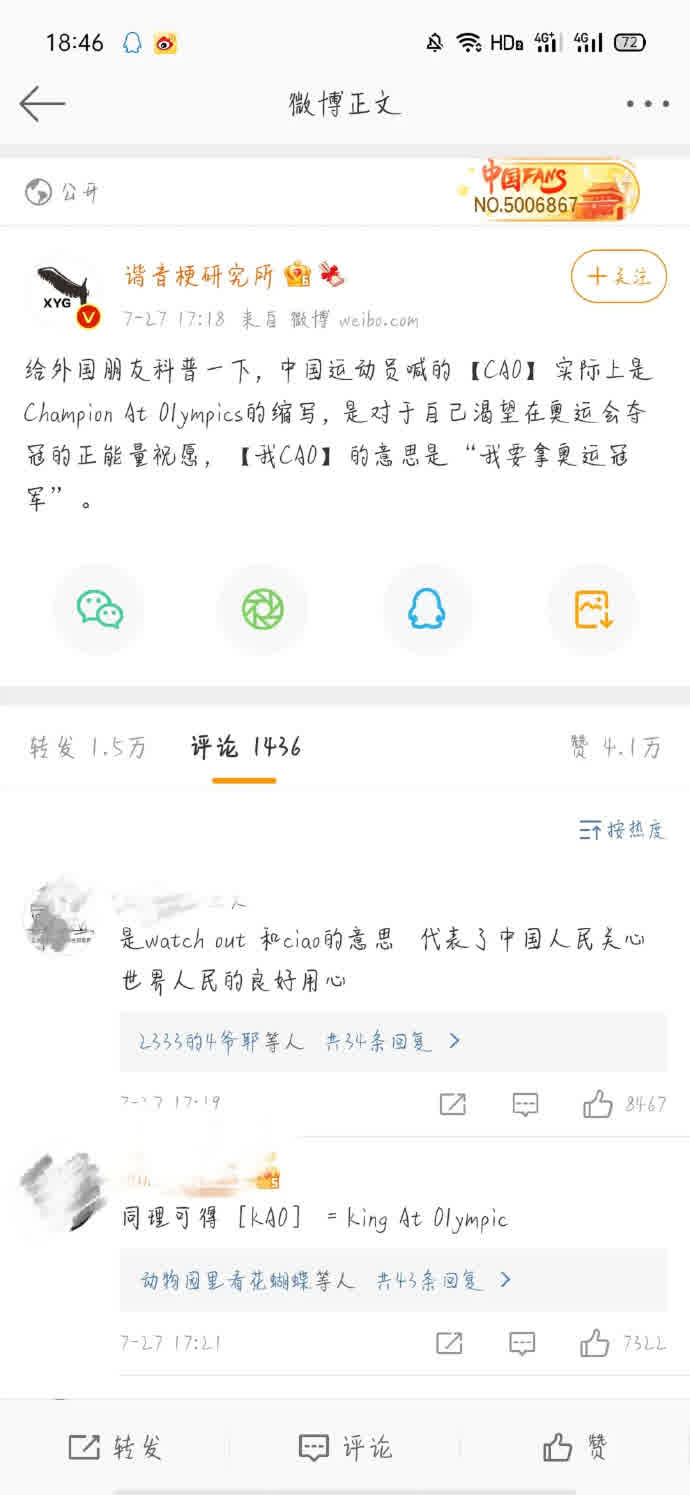Save the post as an image
Image resolution: width=690 pixels, height=1495 pixels.
point(592,609)
